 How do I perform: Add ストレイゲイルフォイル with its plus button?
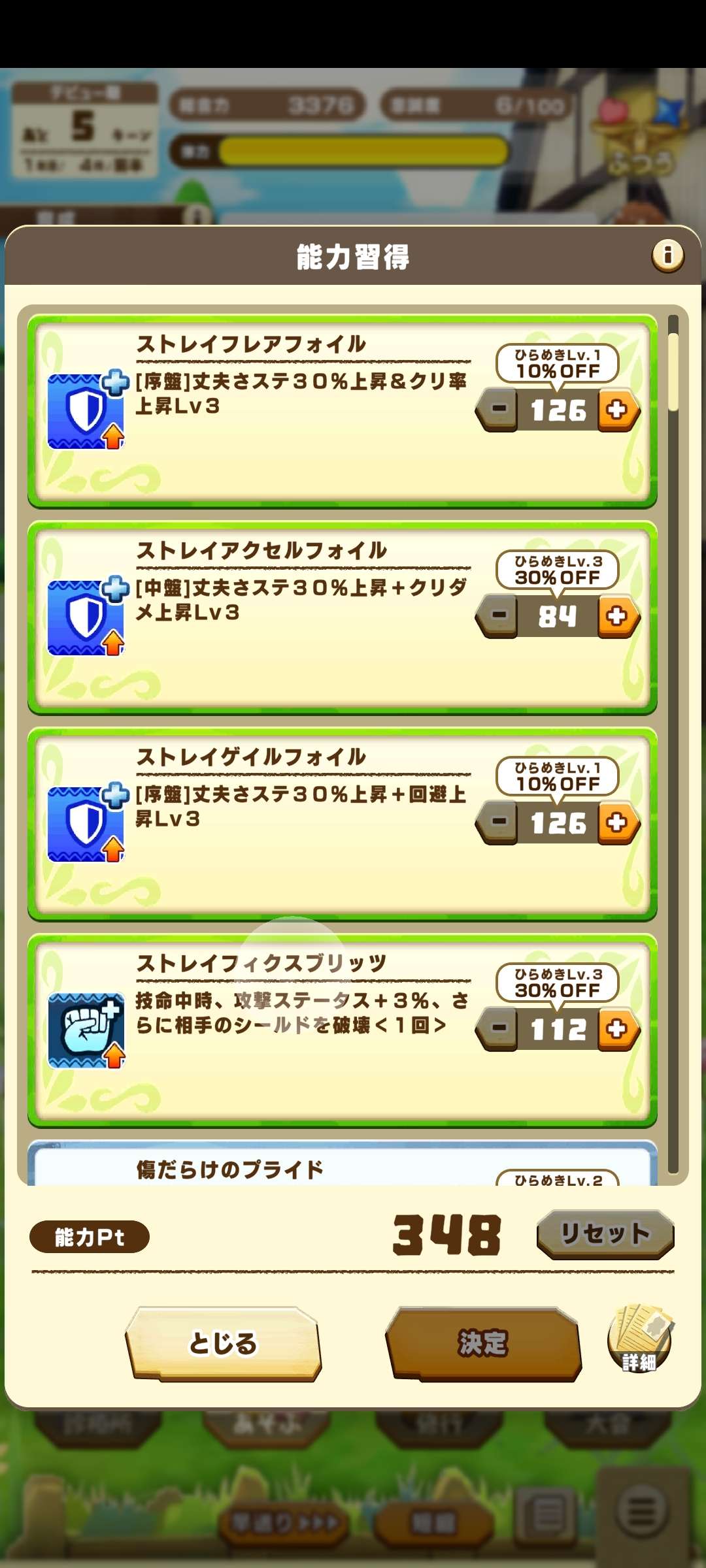coord(617,823)
